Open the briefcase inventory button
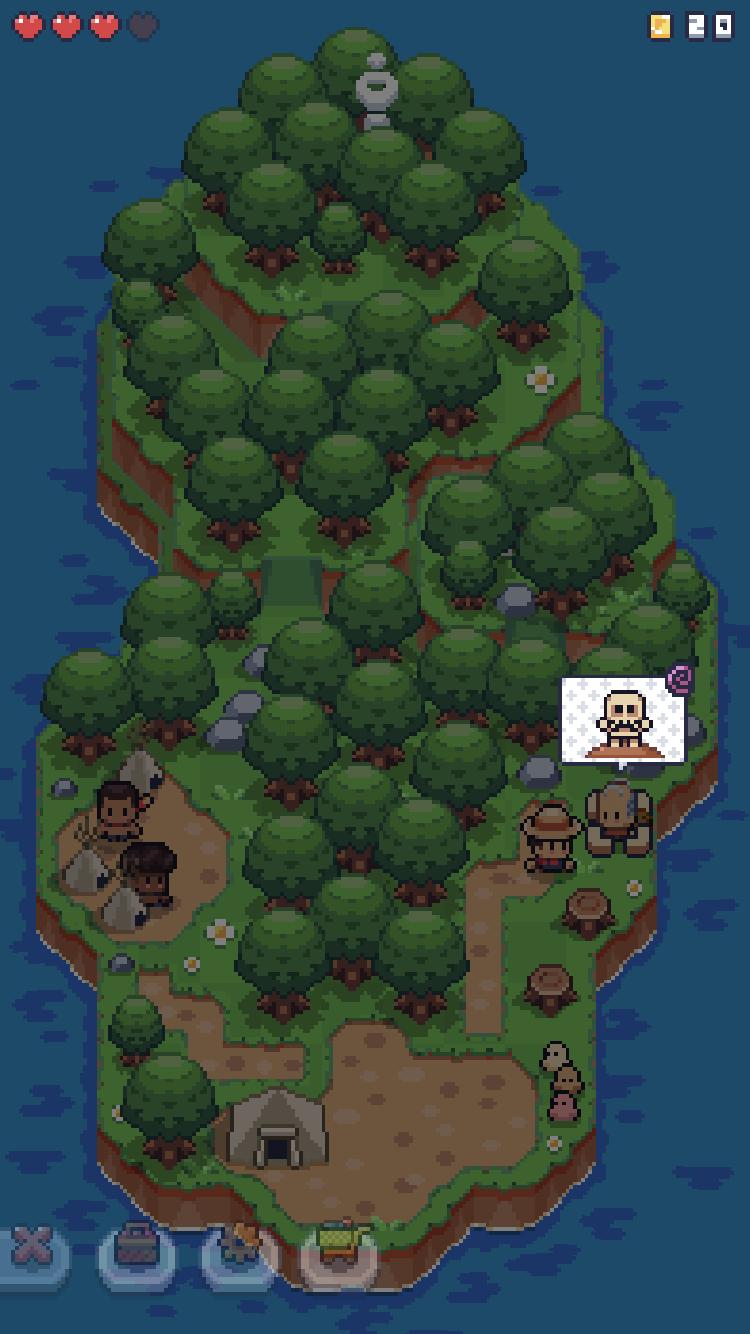This screenshot has height=1334, width=750. 137,1252
